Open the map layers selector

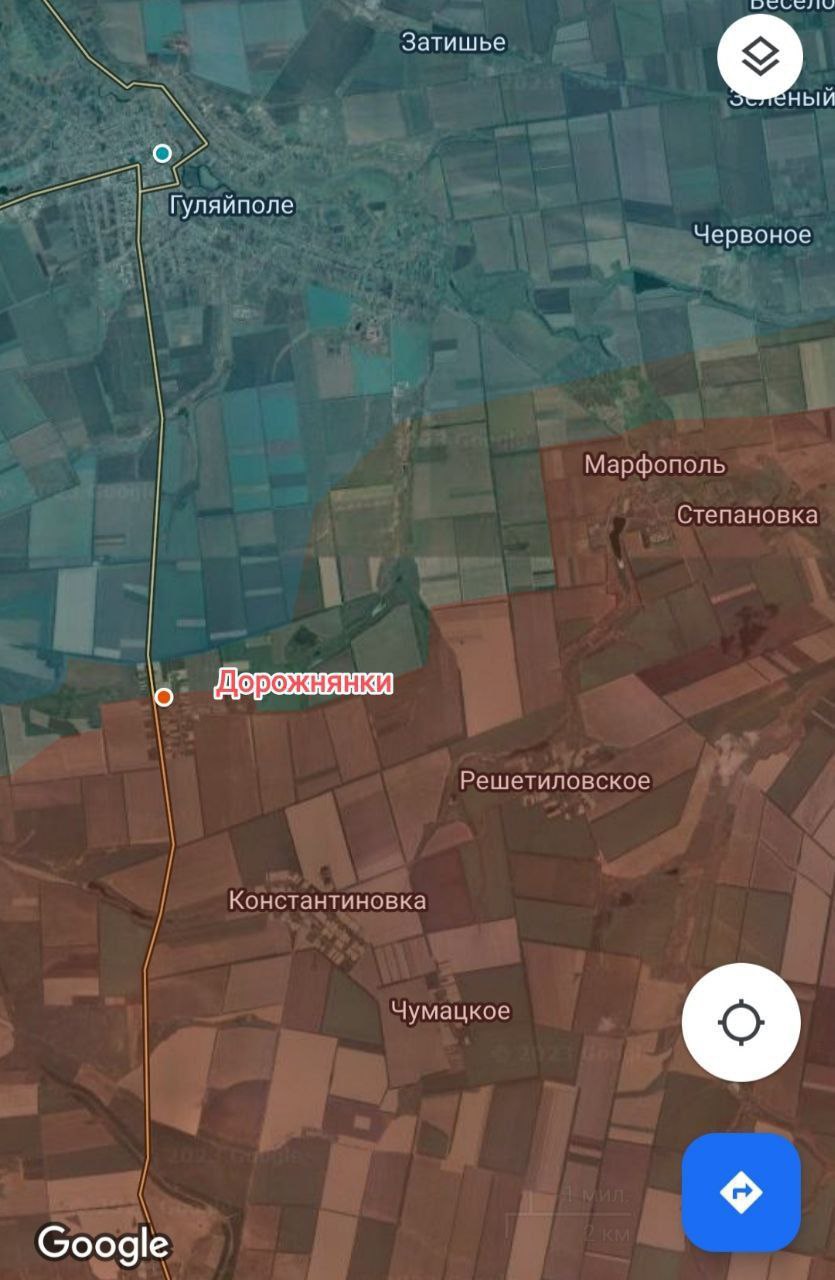point(759,56)
